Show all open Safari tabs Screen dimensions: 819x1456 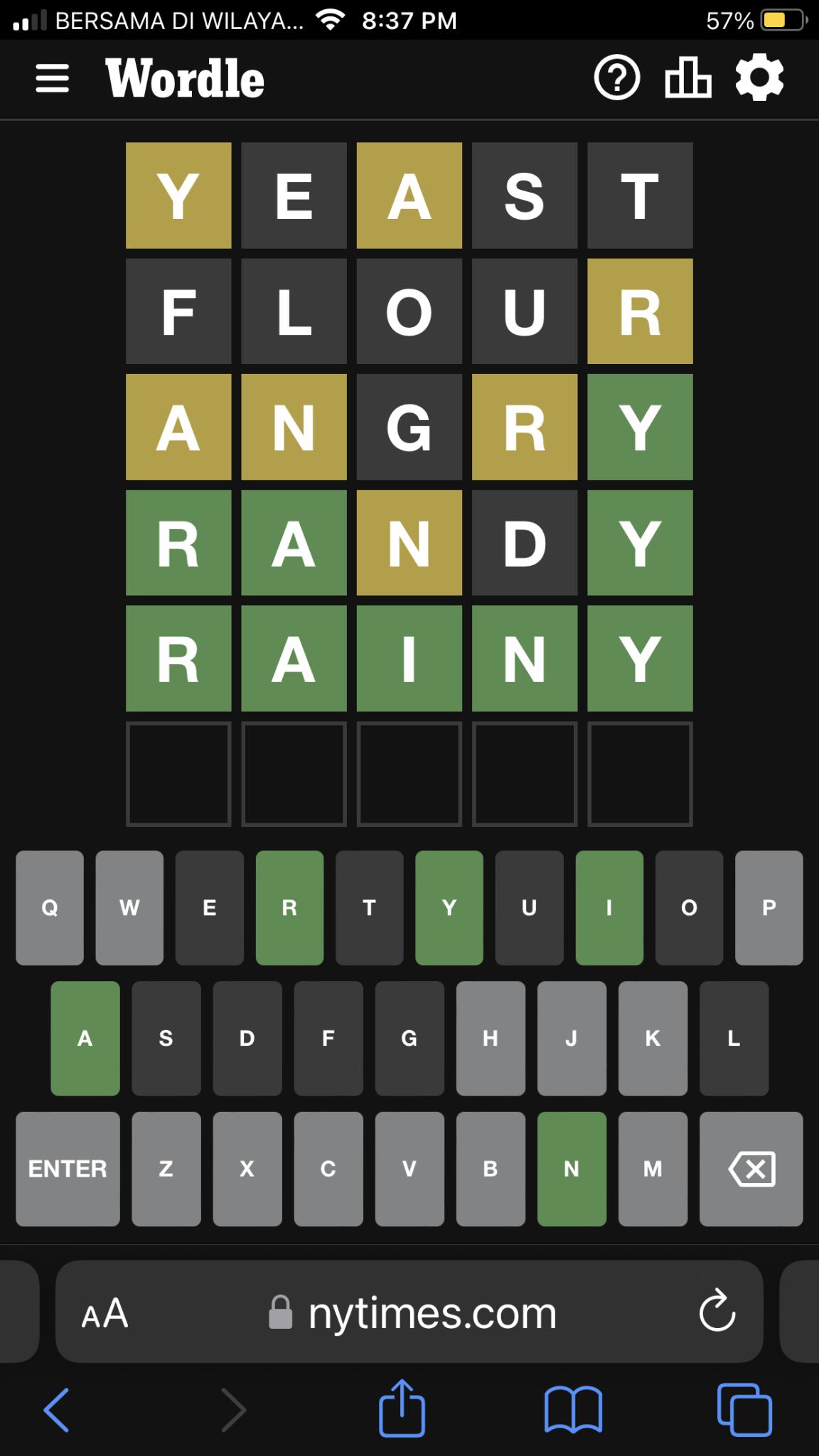744,1409
